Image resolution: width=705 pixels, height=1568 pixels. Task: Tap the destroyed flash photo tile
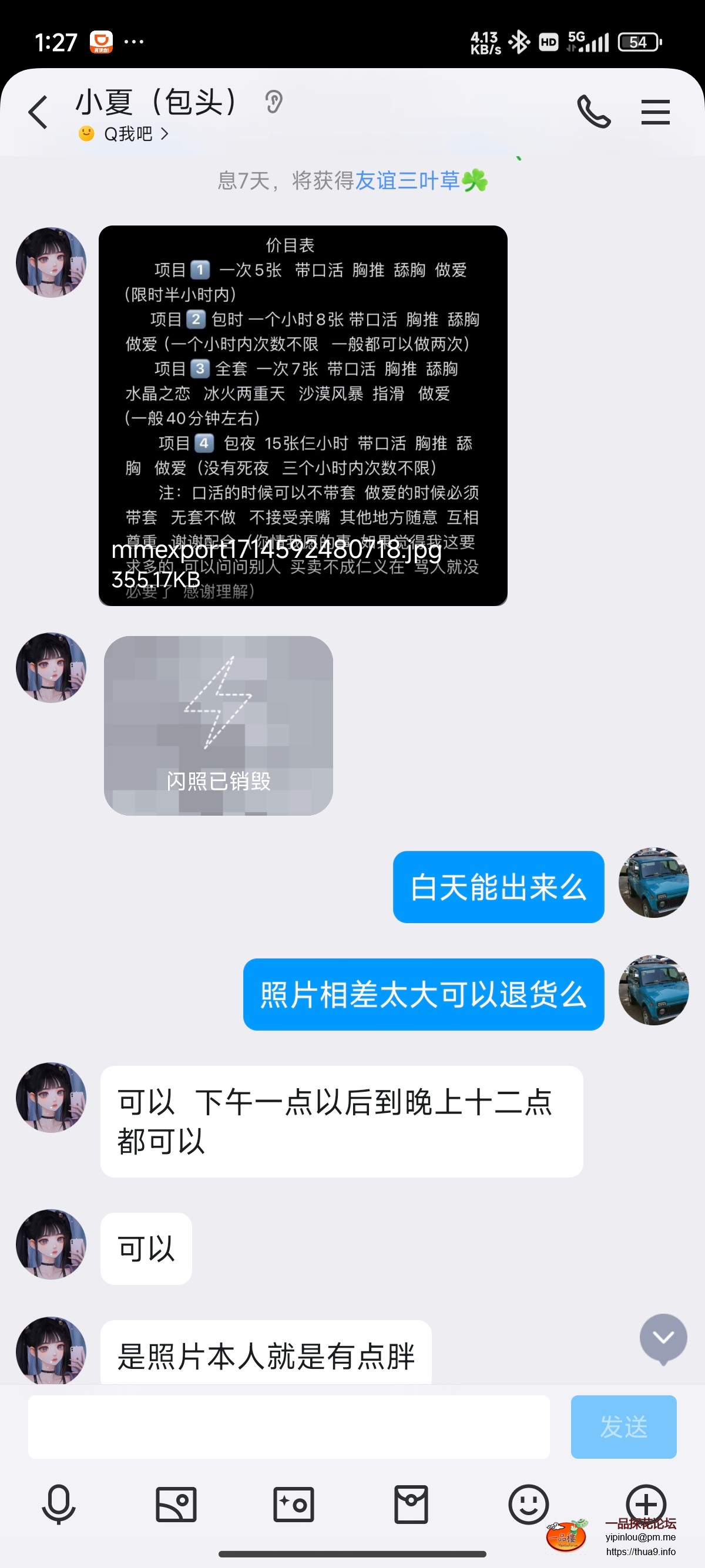click(x=218, y=725)
